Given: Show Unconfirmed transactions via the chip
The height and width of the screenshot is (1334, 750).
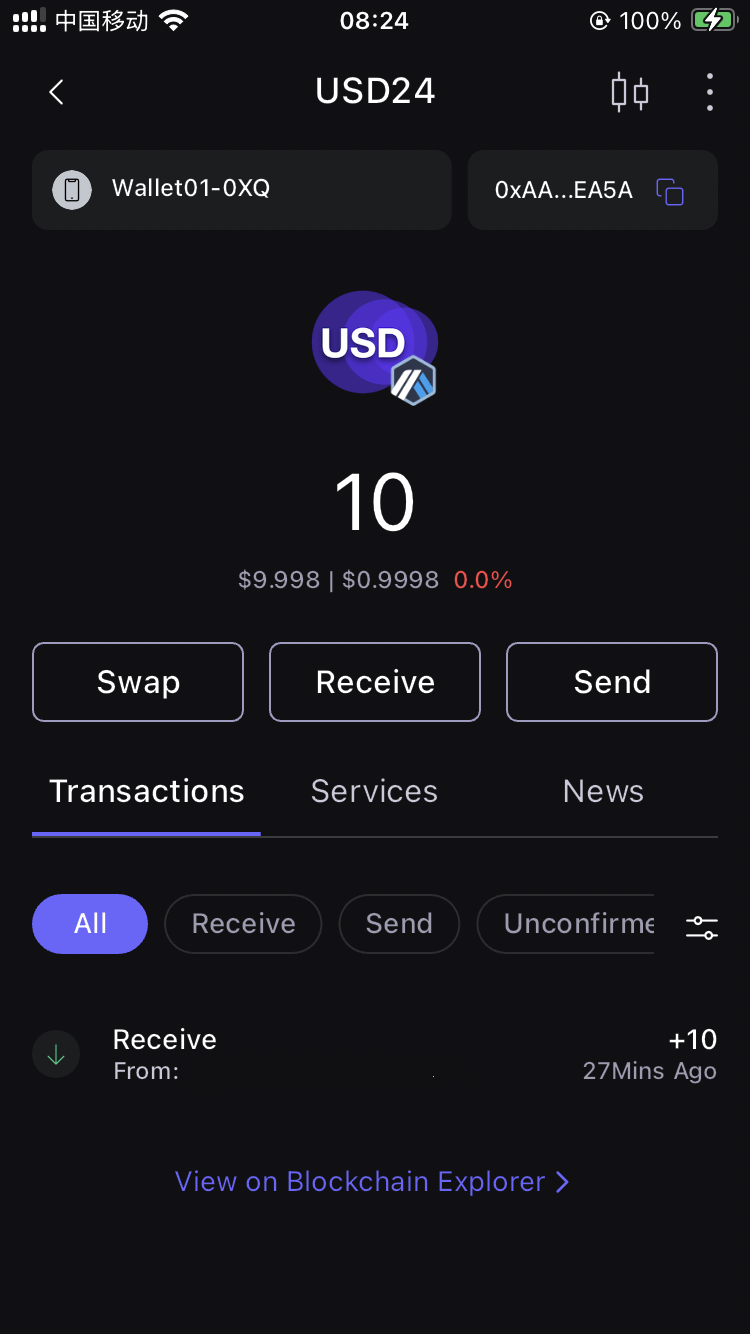Looking at the screenshot, I should (566, 924).
